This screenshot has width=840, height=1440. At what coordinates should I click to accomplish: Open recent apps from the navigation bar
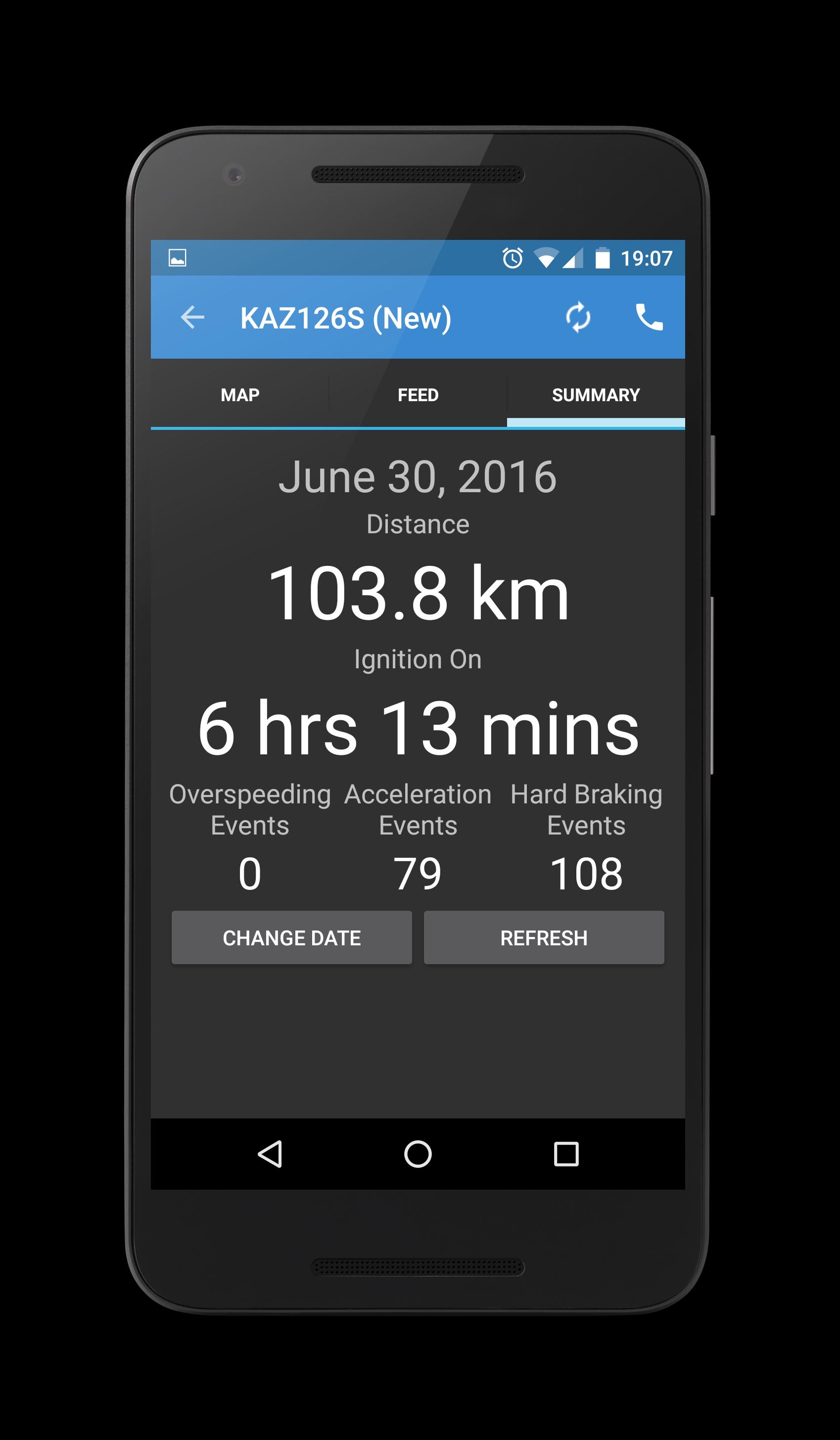click(566, 1154)
